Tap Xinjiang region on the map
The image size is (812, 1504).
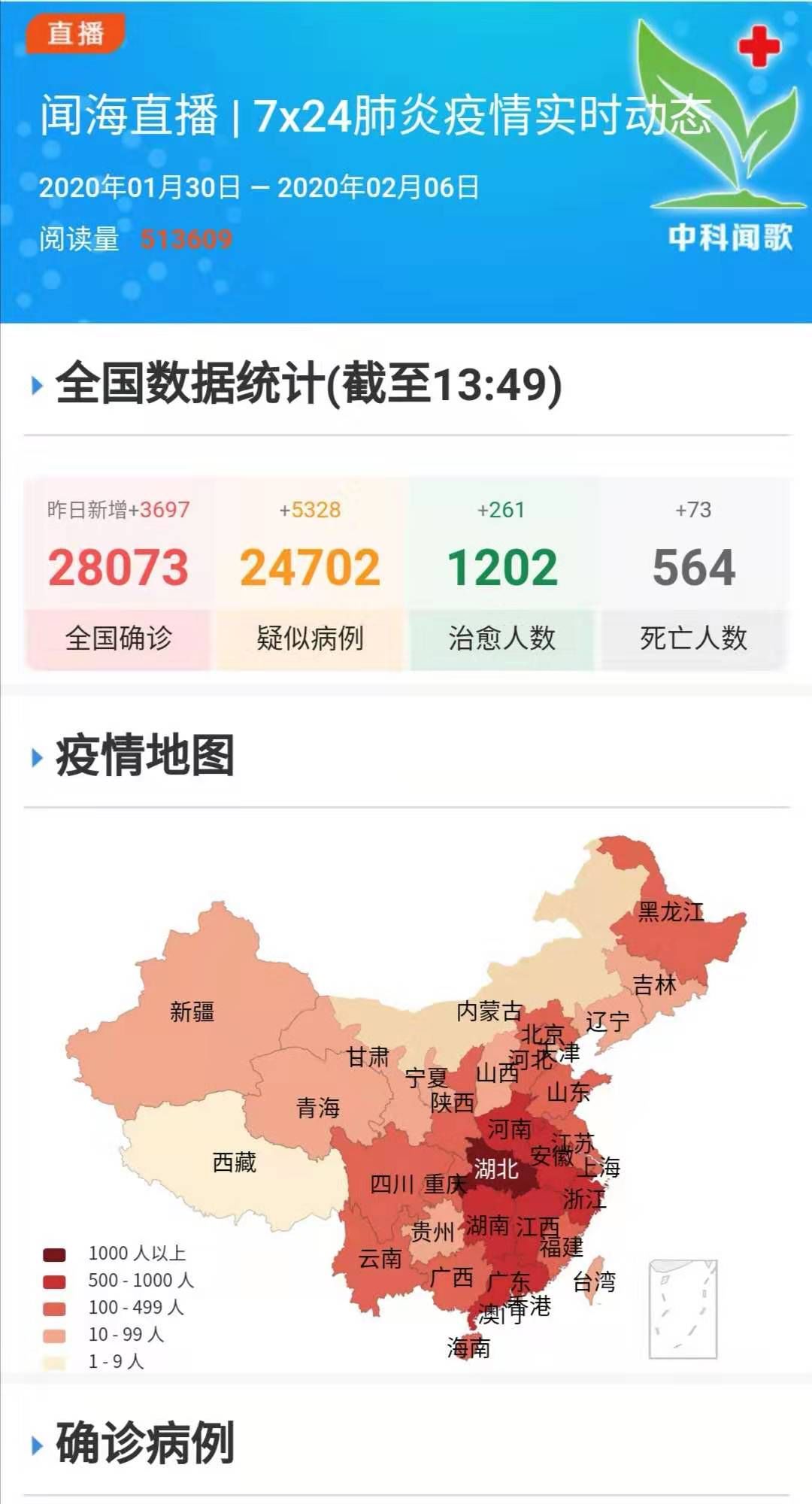coord(192,1011)
